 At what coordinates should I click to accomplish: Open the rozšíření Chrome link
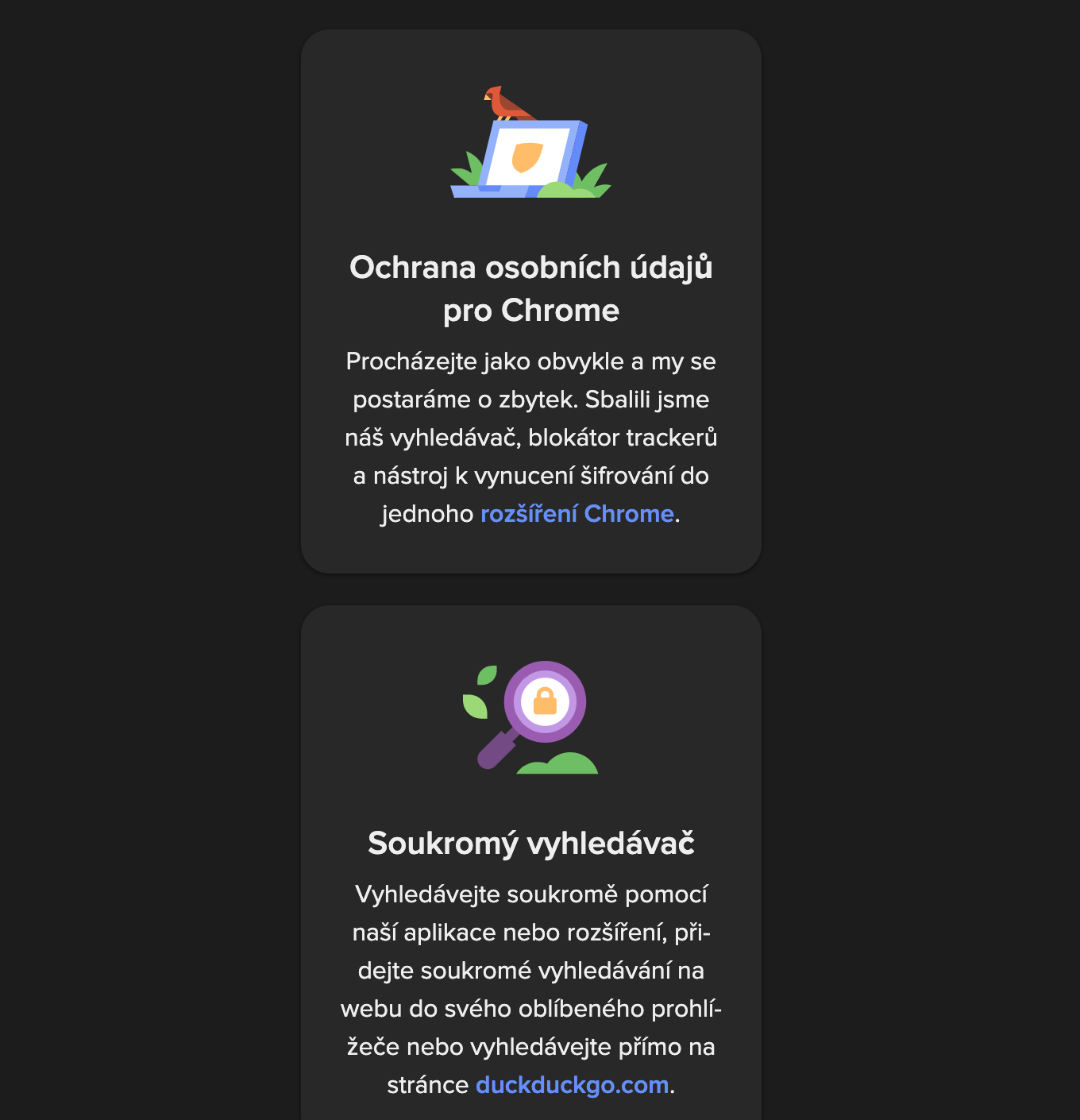point(577,514)
